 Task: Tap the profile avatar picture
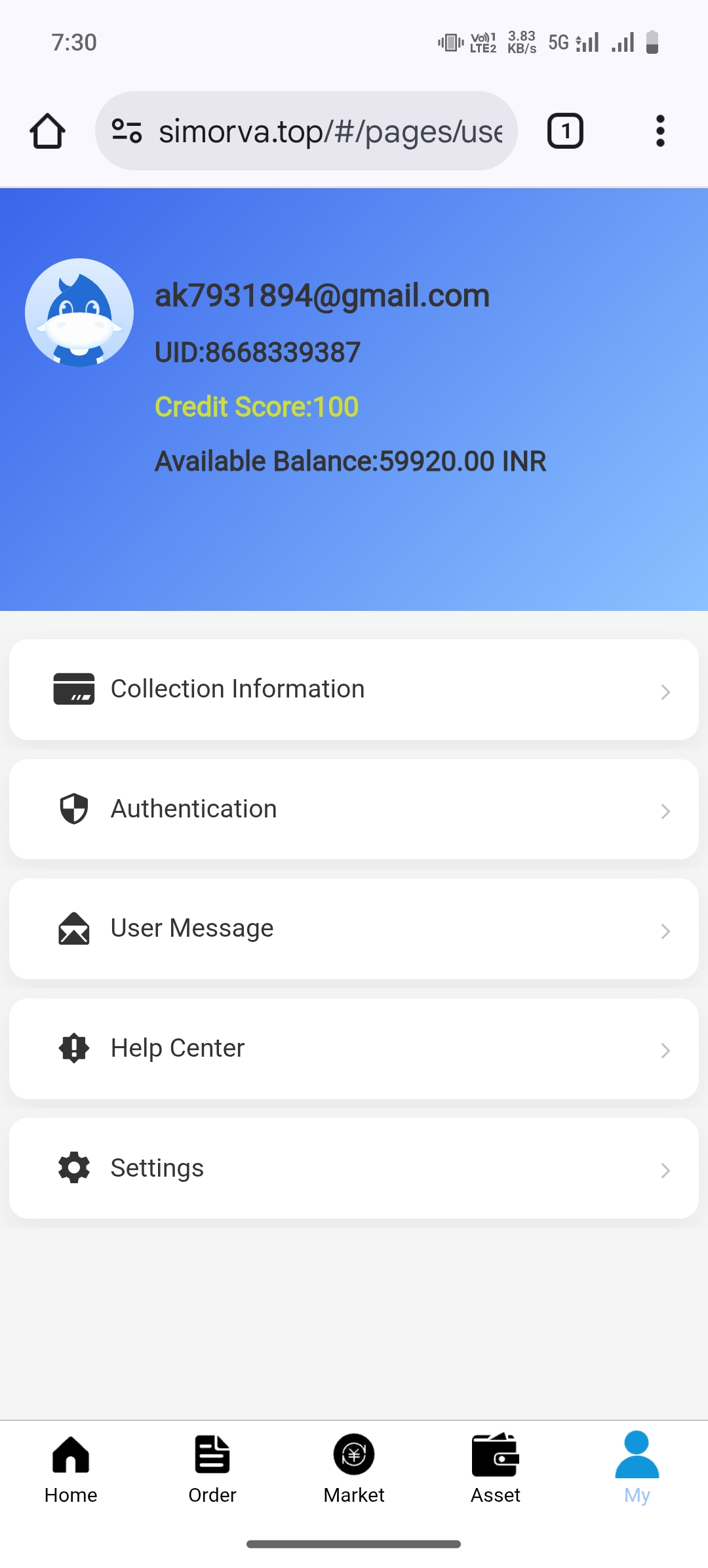pos(79,313)
